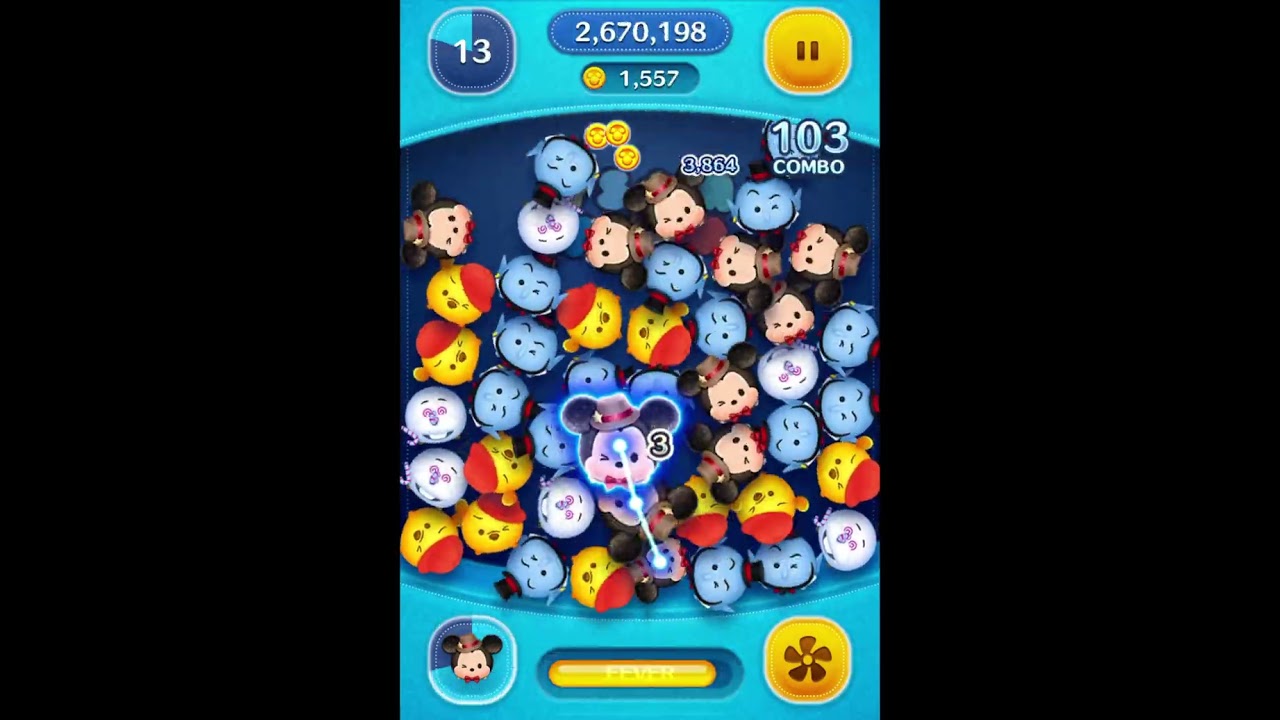
Task: Pause the game
Action: pyautogui.click(x=807, y=51)
